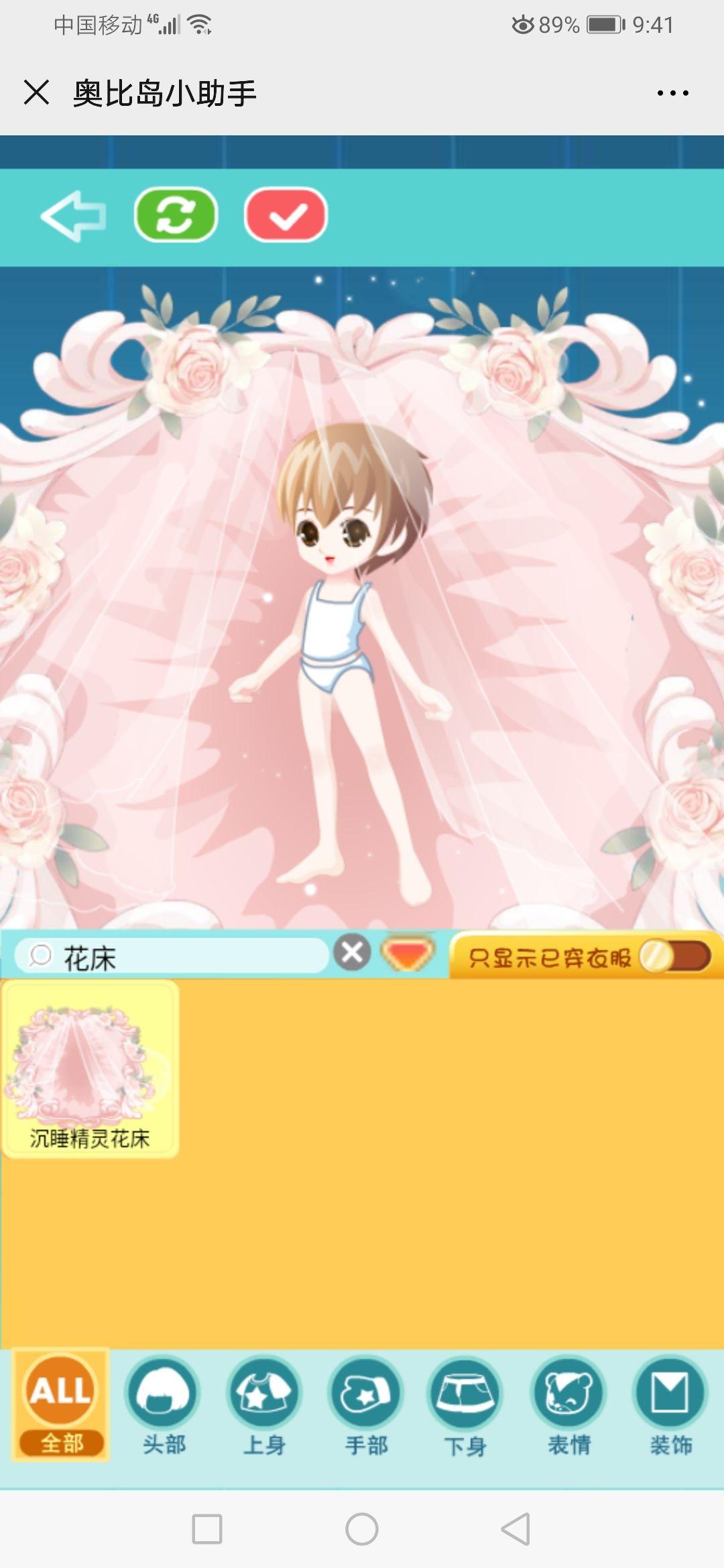
Task: Clear the search text
Action: pos(352,952)
